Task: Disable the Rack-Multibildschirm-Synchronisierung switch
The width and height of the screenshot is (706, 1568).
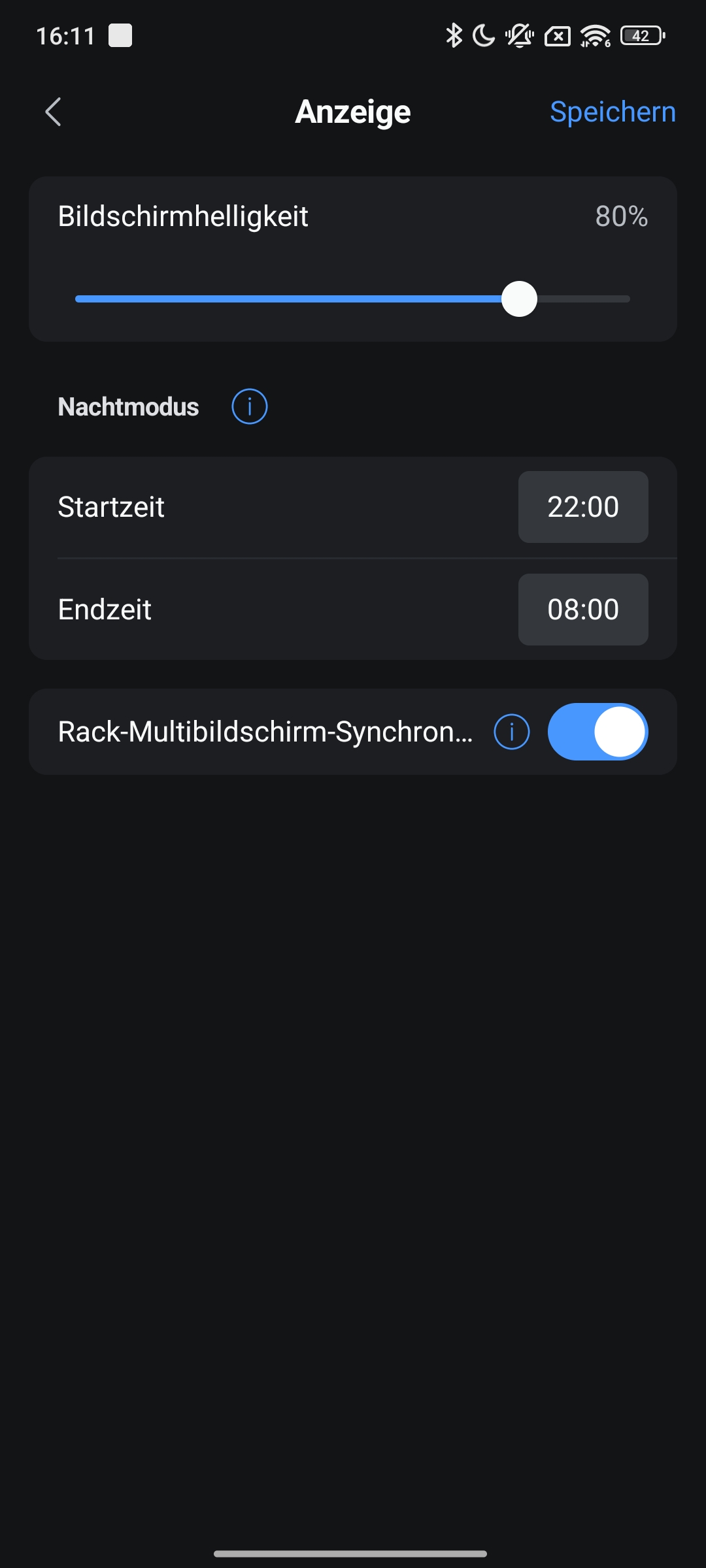Action: [597, 732]
